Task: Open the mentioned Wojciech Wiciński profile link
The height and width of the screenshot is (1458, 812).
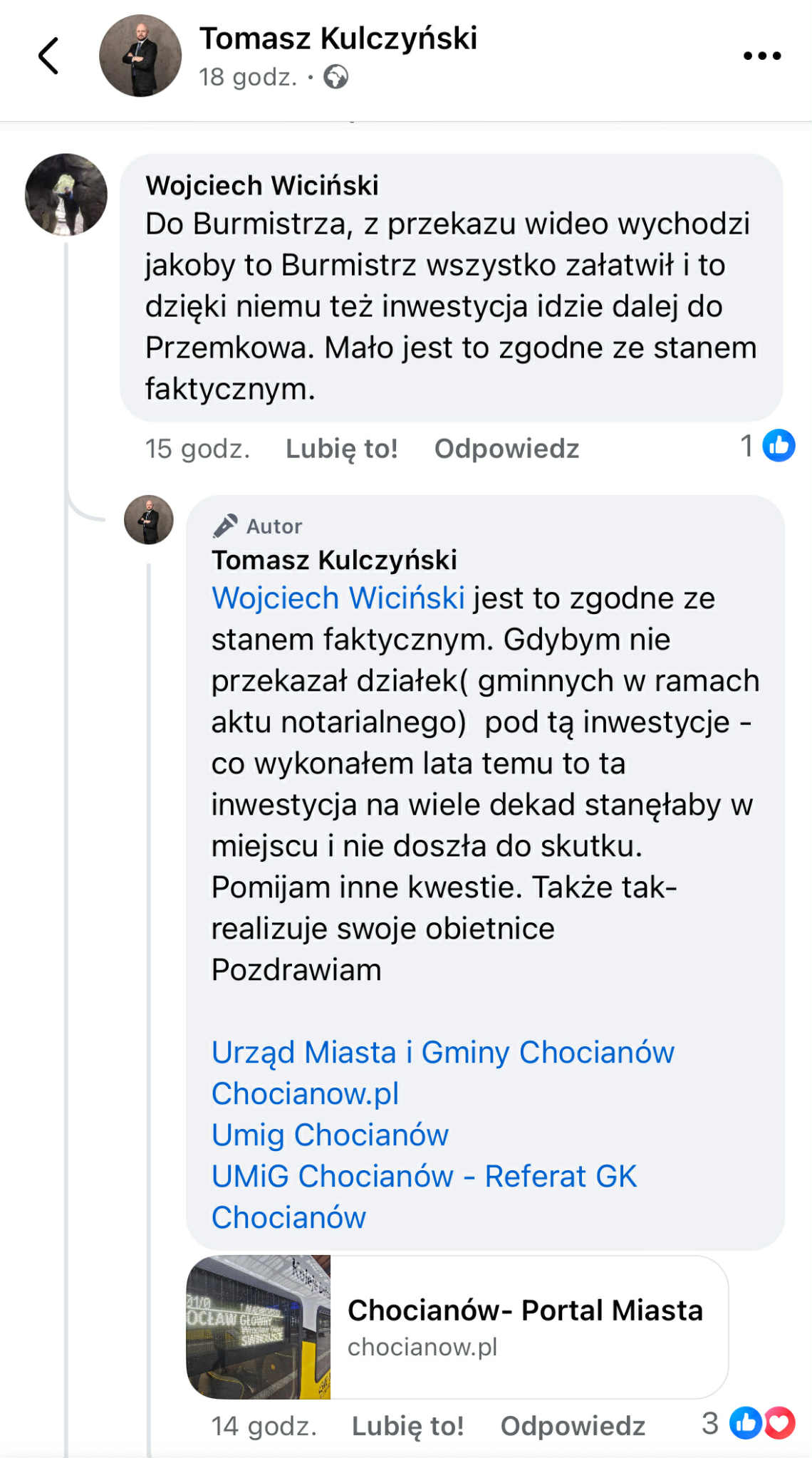Action: pyautogui.click(x=338, y=598)
